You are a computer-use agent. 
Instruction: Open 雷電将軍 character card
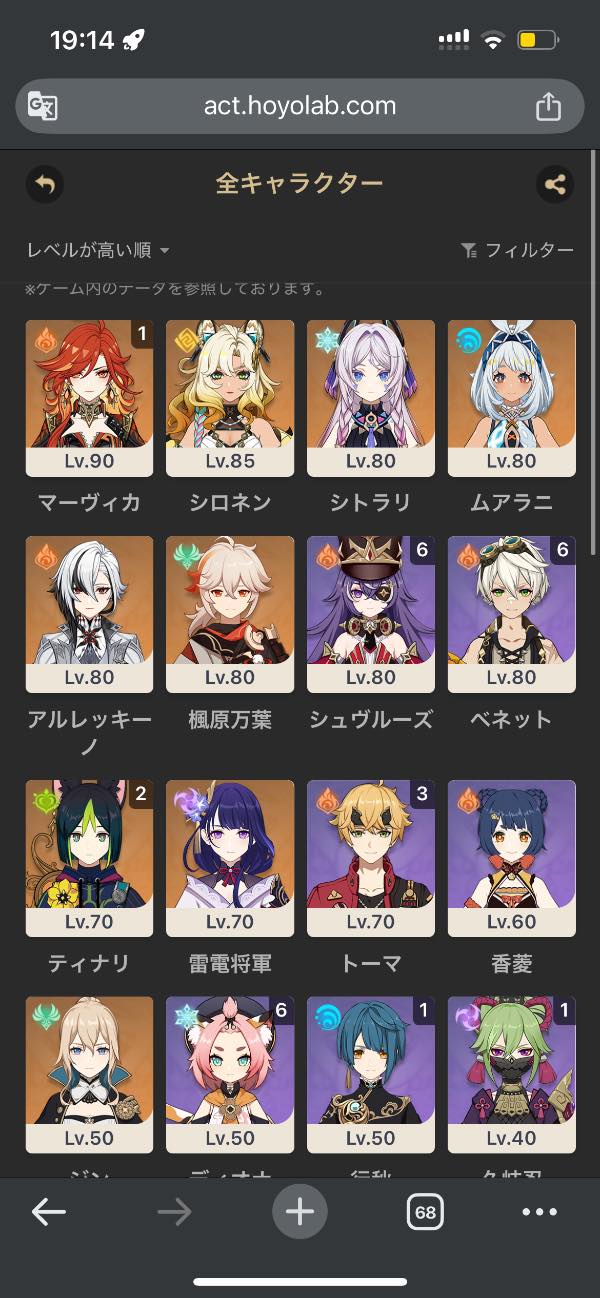(x=230, y=858)
